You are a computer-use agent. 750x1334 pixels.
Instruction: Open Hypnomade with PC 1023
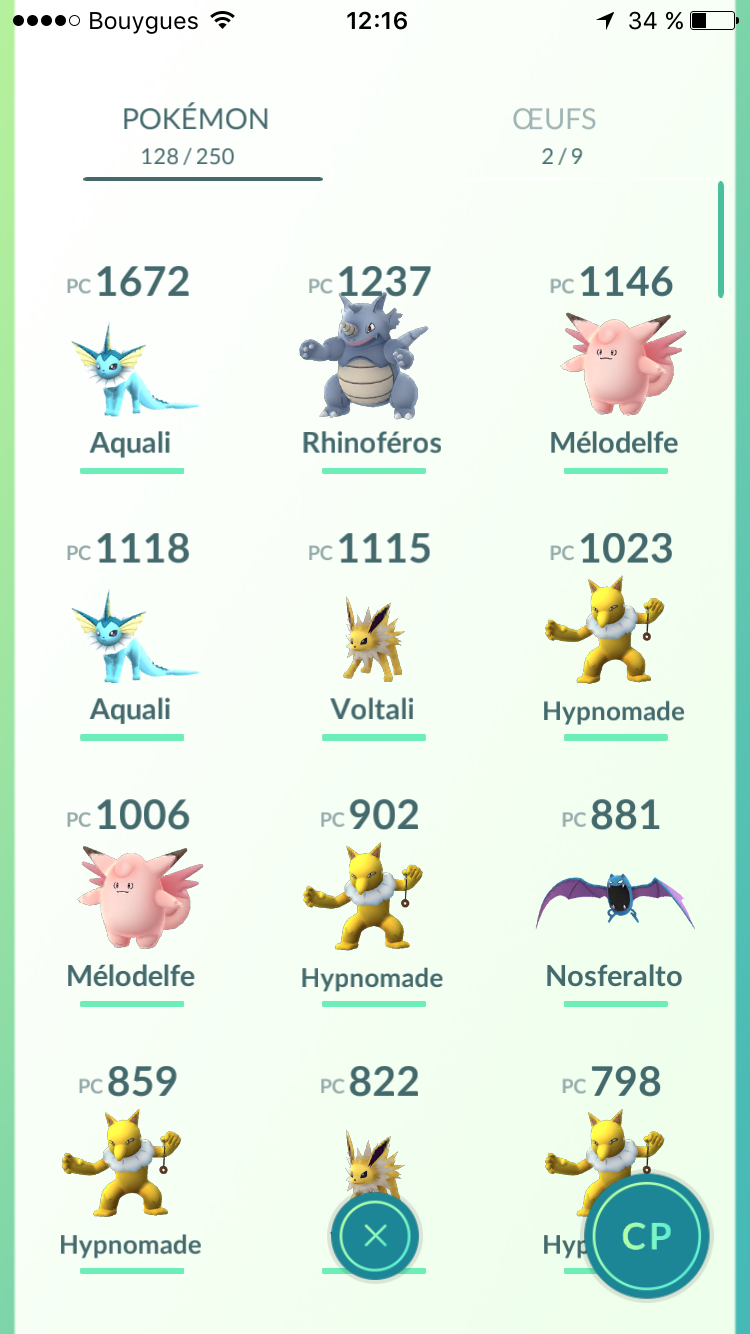tap(614, 635)
